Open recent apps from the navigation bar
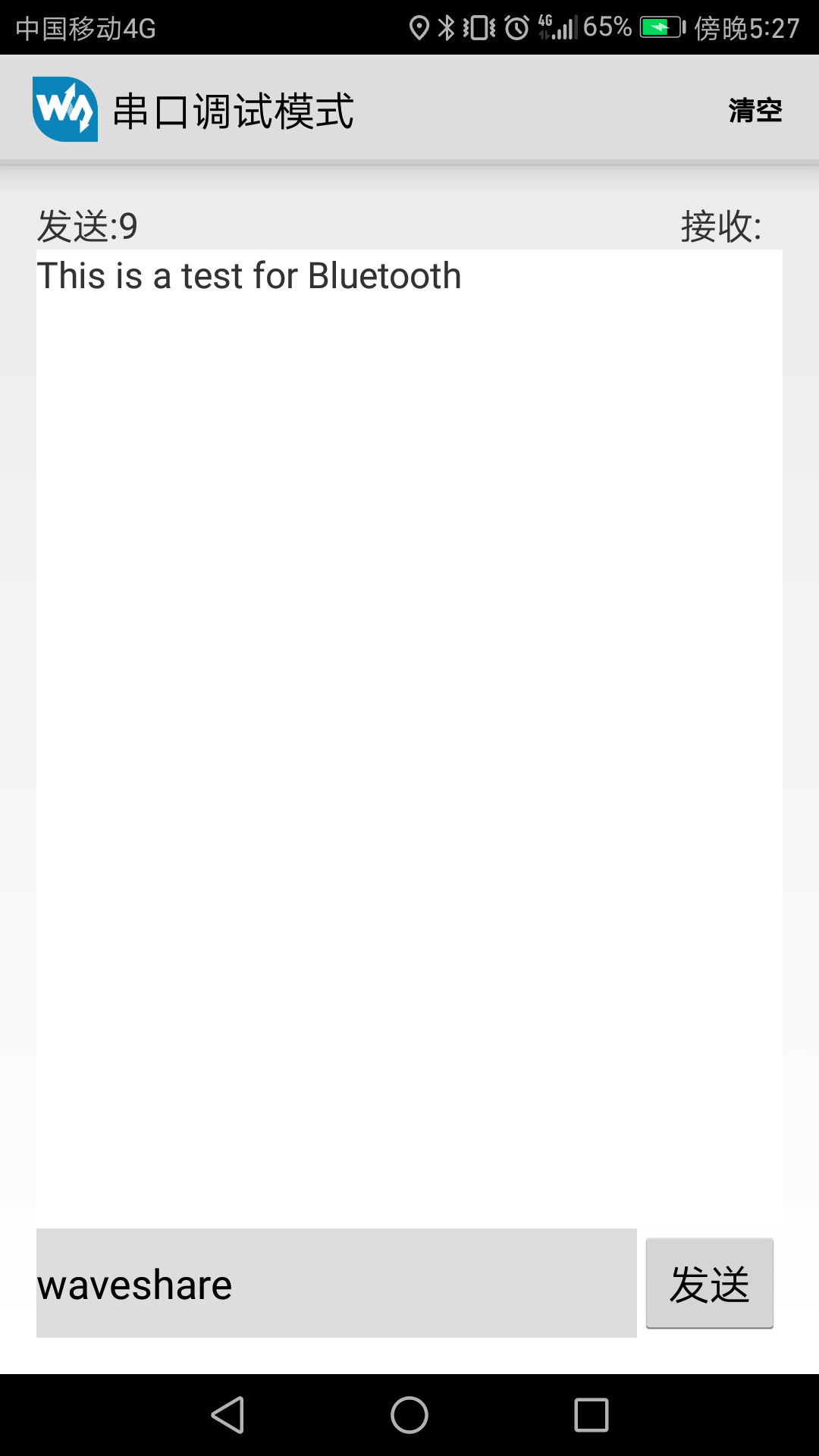This screenshot has width=819, height=1456. pyautogui.click(x=591, y=1415)
